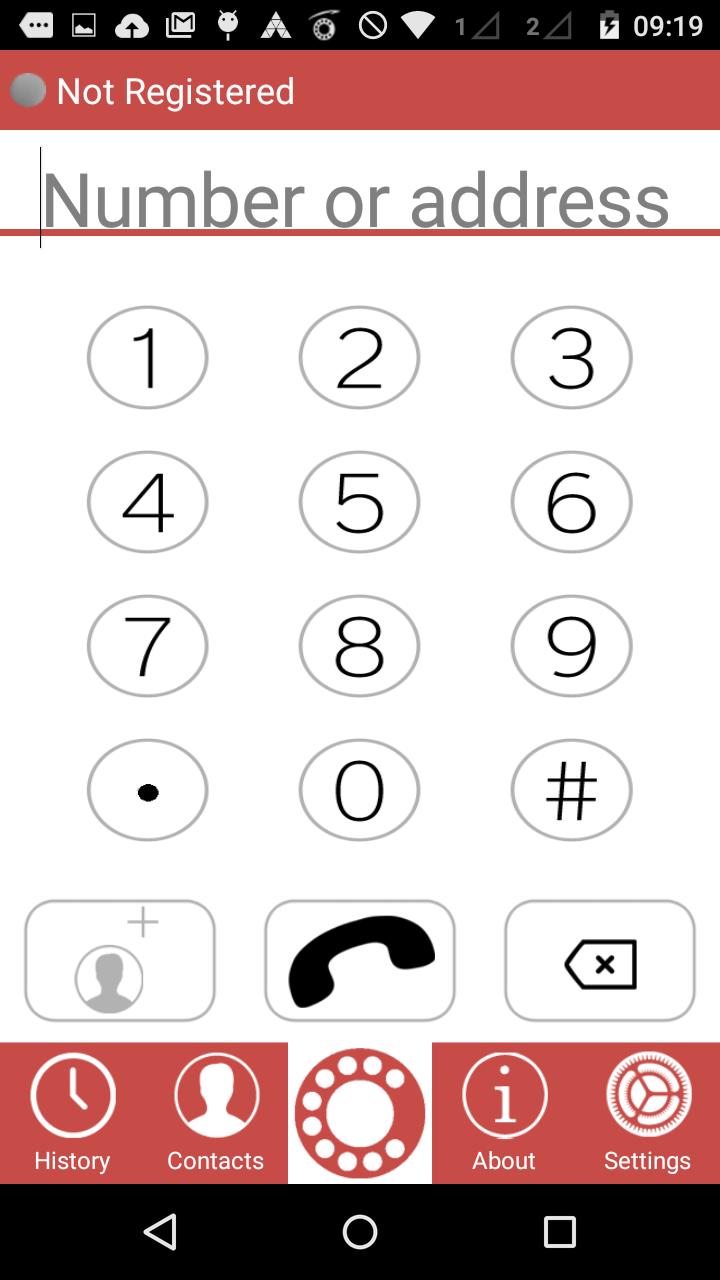
Task: Select the History tab icon
Action: pos(71,1094)
